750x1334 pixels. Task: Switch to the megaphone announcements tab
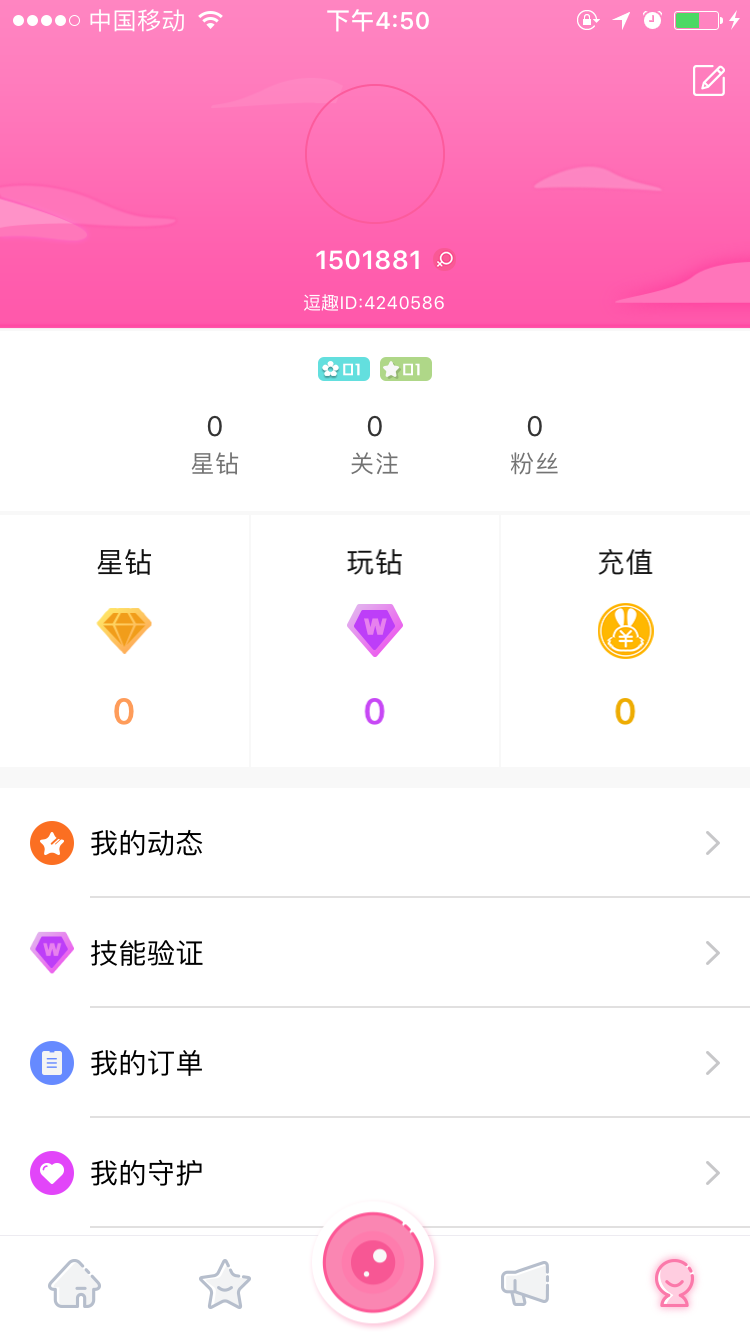[525, 1283]
